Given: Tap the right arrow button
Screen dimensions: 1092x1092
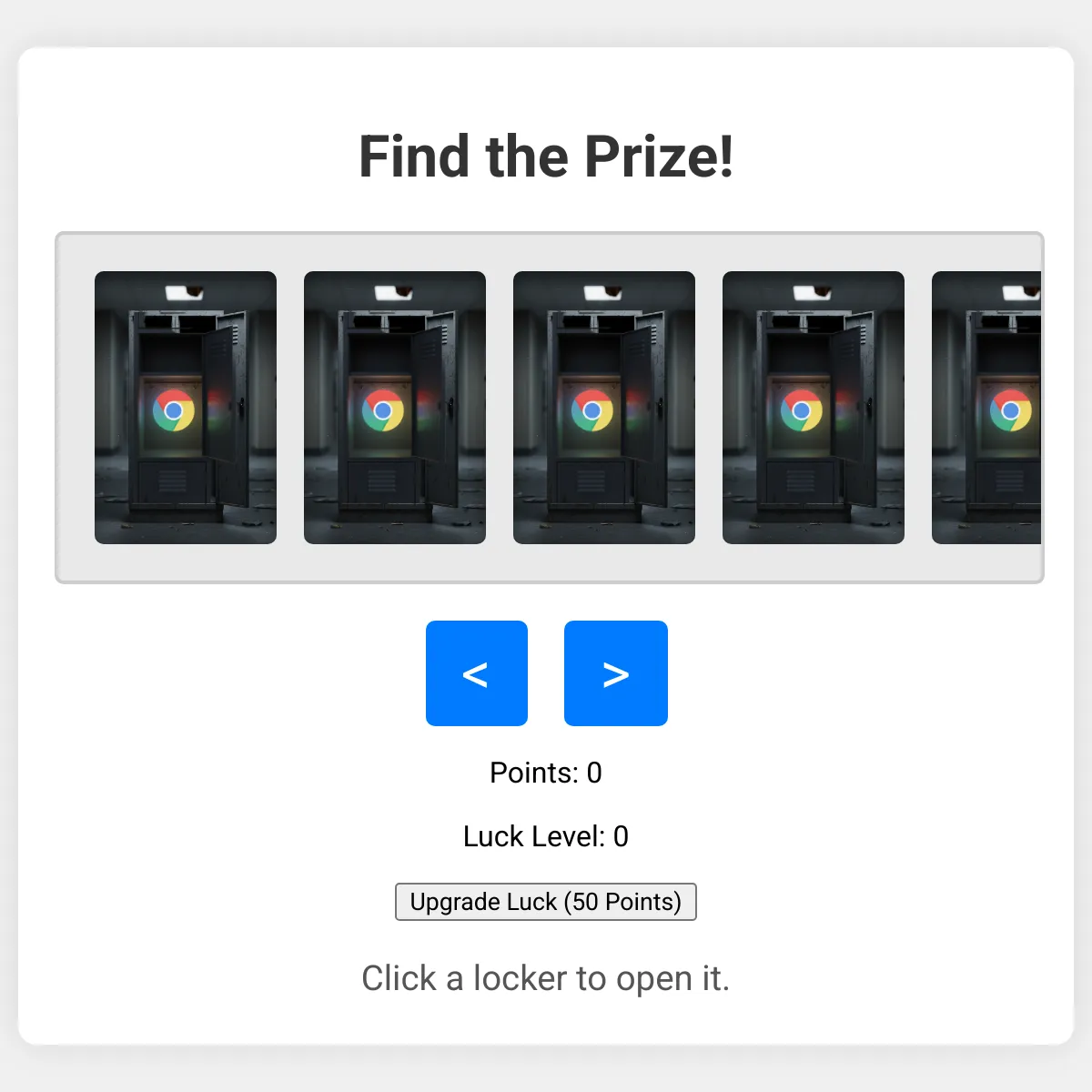Looking at the screenshot, I should (616, 673).
